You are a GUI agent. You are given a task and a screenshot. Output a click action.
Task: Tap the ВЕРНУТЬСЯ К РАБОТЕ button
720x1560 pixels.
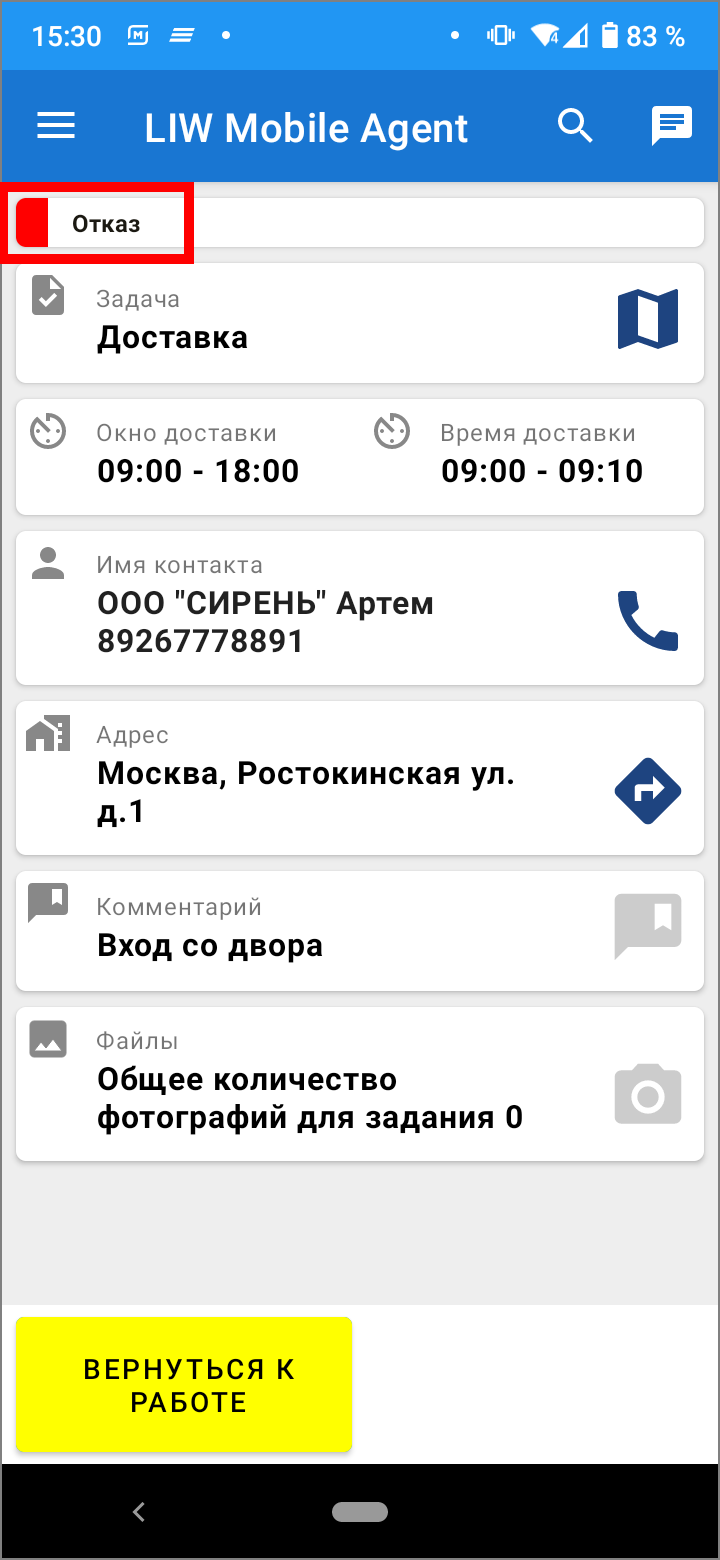(x=184, y=1385)
